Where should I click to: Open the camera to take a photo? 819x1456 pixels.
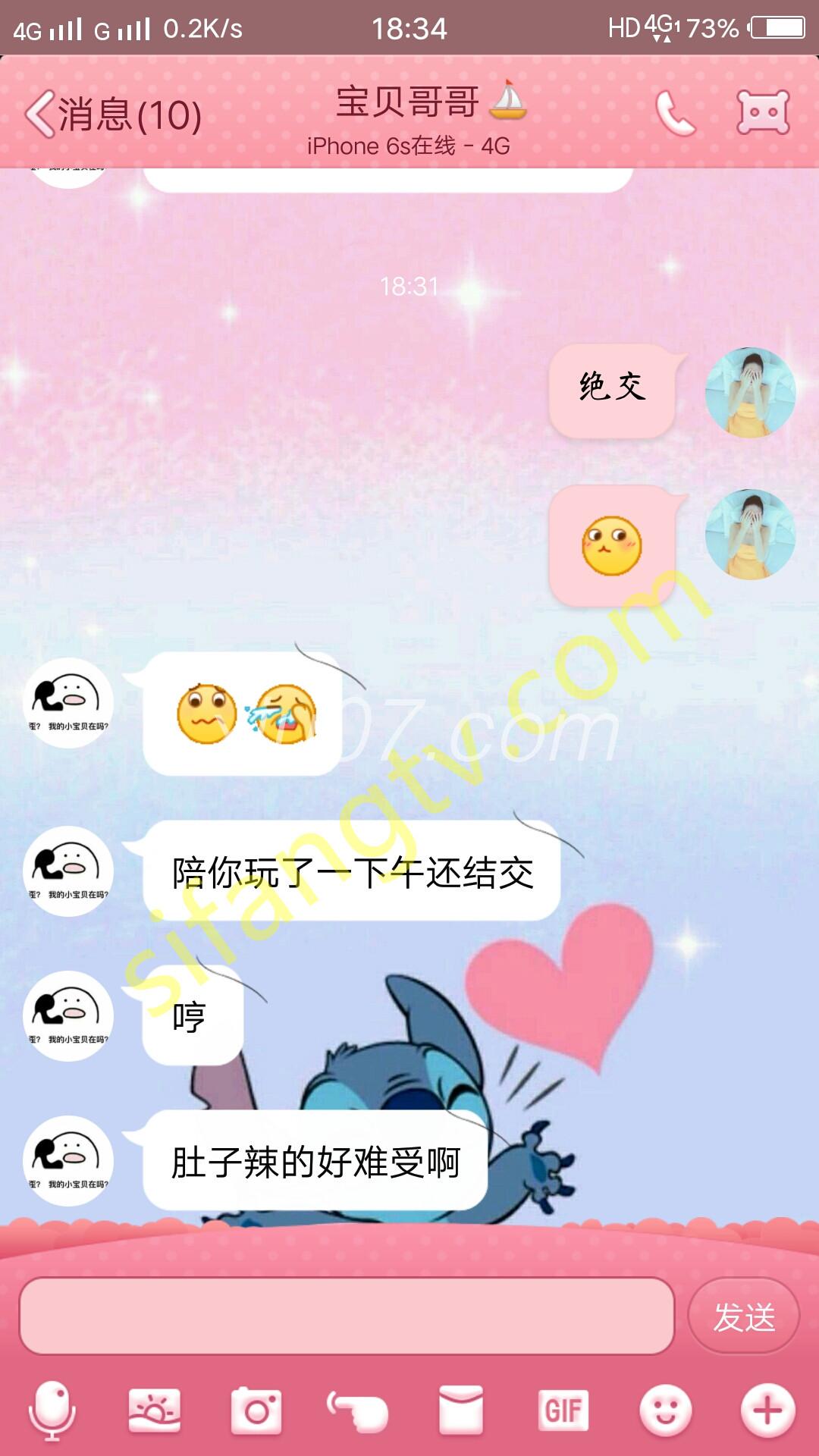pos(256,1410)
